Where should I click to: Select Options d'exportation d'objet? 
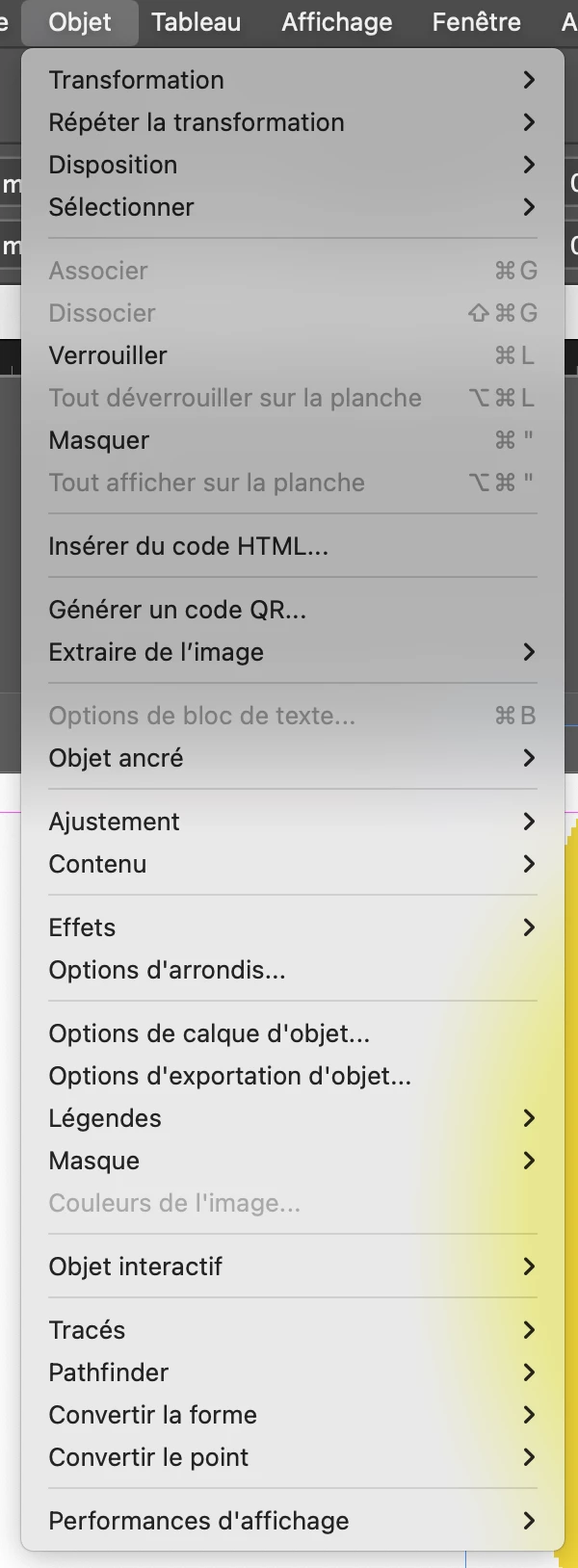pyautogui.click(x=229, y=1076)
